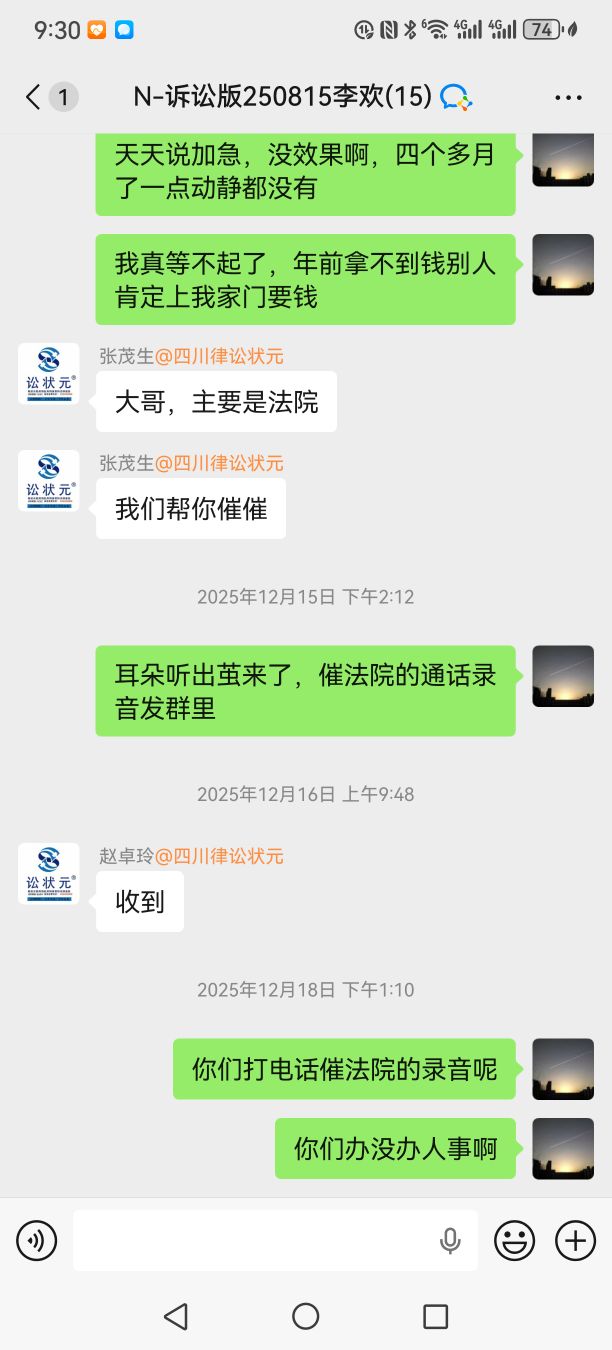Open recent apps from navigation bar
Viewport: 612px width, 1350px height.
click(435, 1316)
